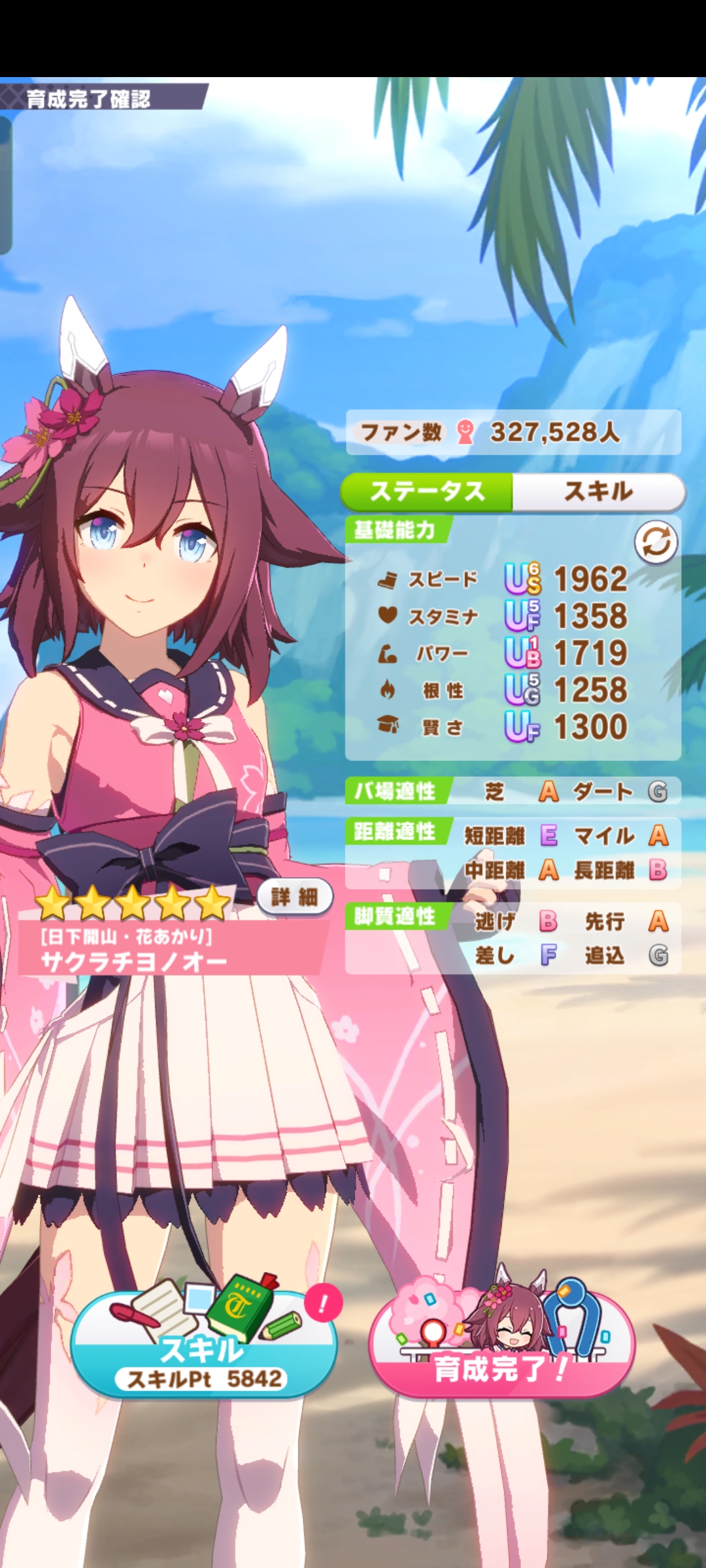Open the 詳細 details button
The width and height of the screenshot is (706, 1568).
295,897
